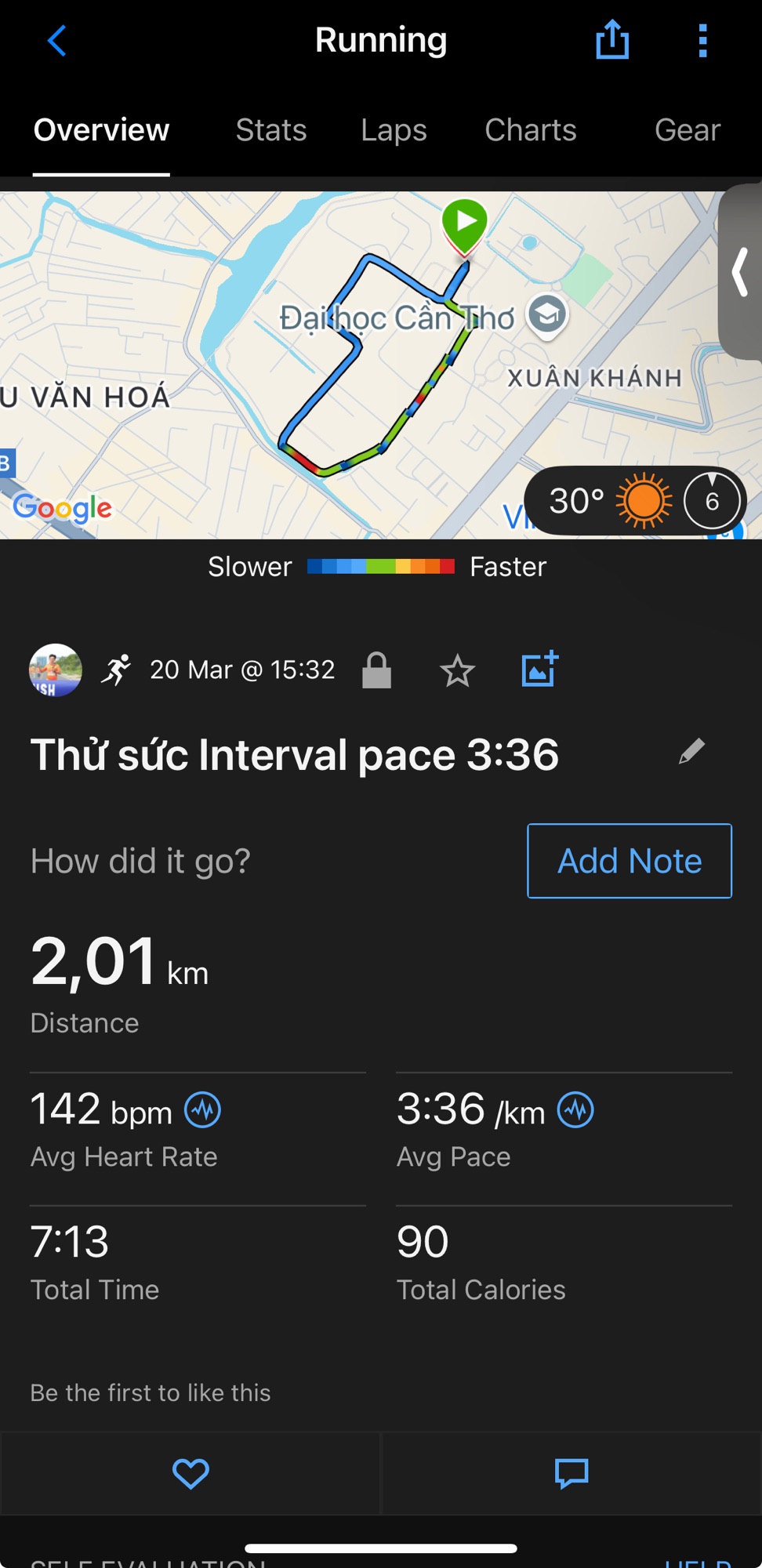
Task: Switch to the Gear tab
Action: point(687,130)
